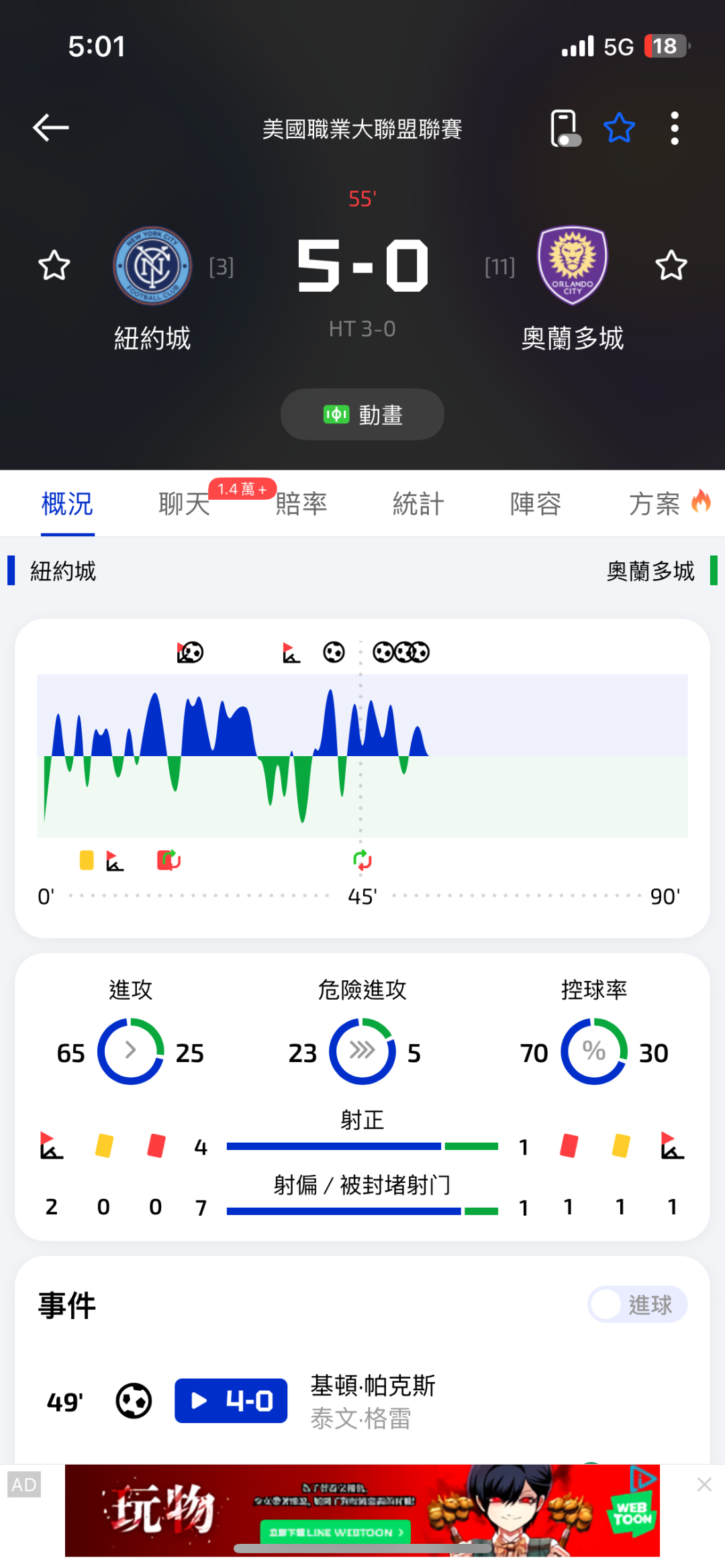Open the 奧蘭多城 team logo
The width and height of the screenshot is (725, 1568).
click(x=573, y=266)
